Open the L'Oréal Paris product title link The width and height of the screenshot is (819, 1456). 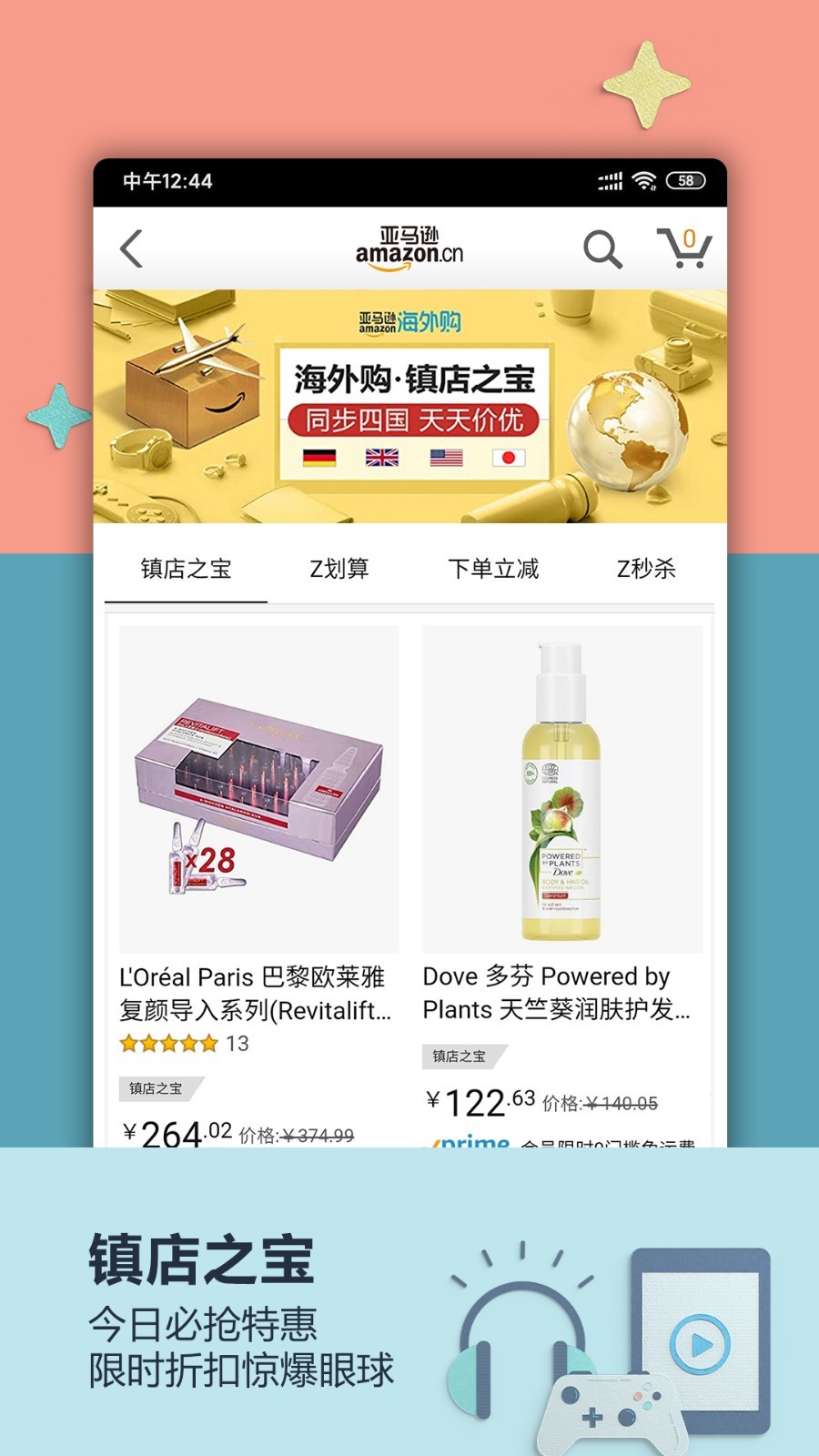tap(255, 992)
